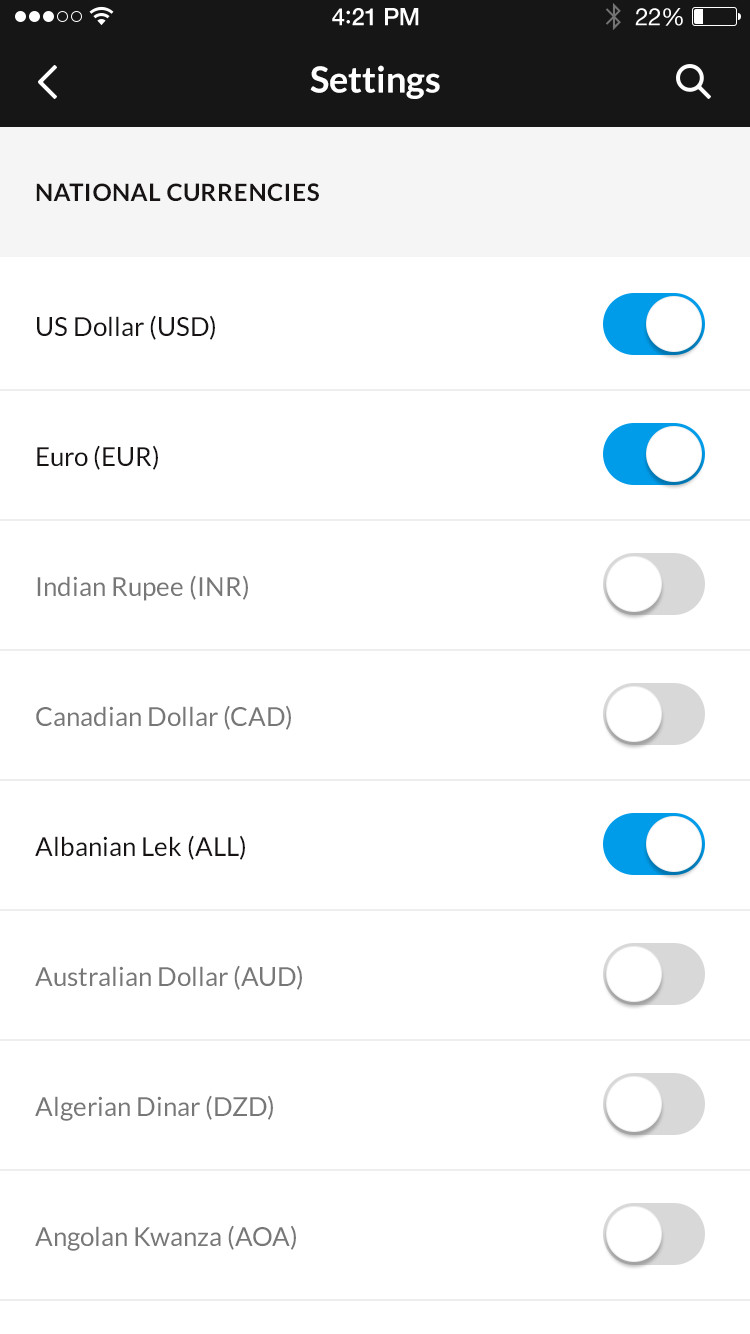The height and width of the screenshot is (1334, 750).
Task: Turn on Algerian Dinar (DZD)
Action: [x=654, y=1104]
